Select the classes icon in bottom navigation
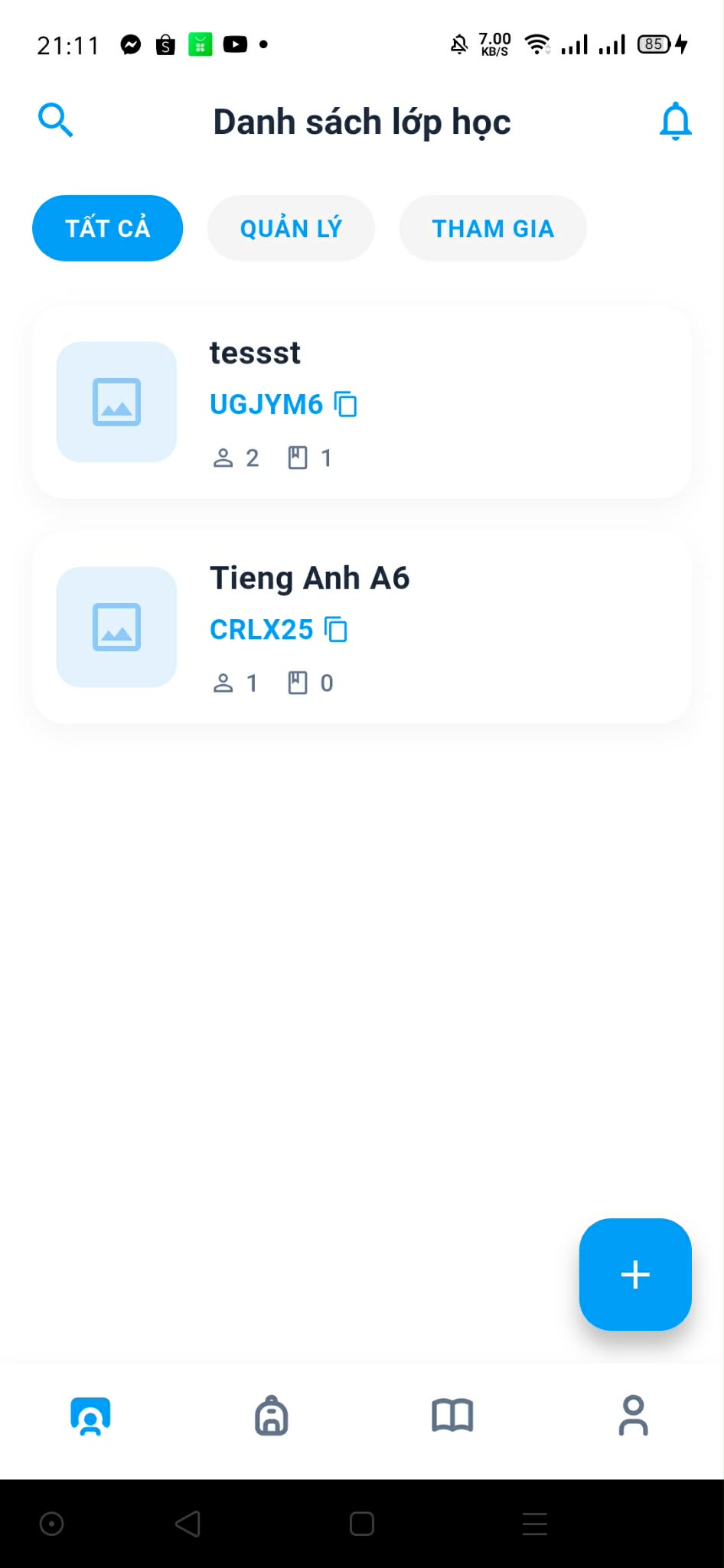 (90, 1415)
